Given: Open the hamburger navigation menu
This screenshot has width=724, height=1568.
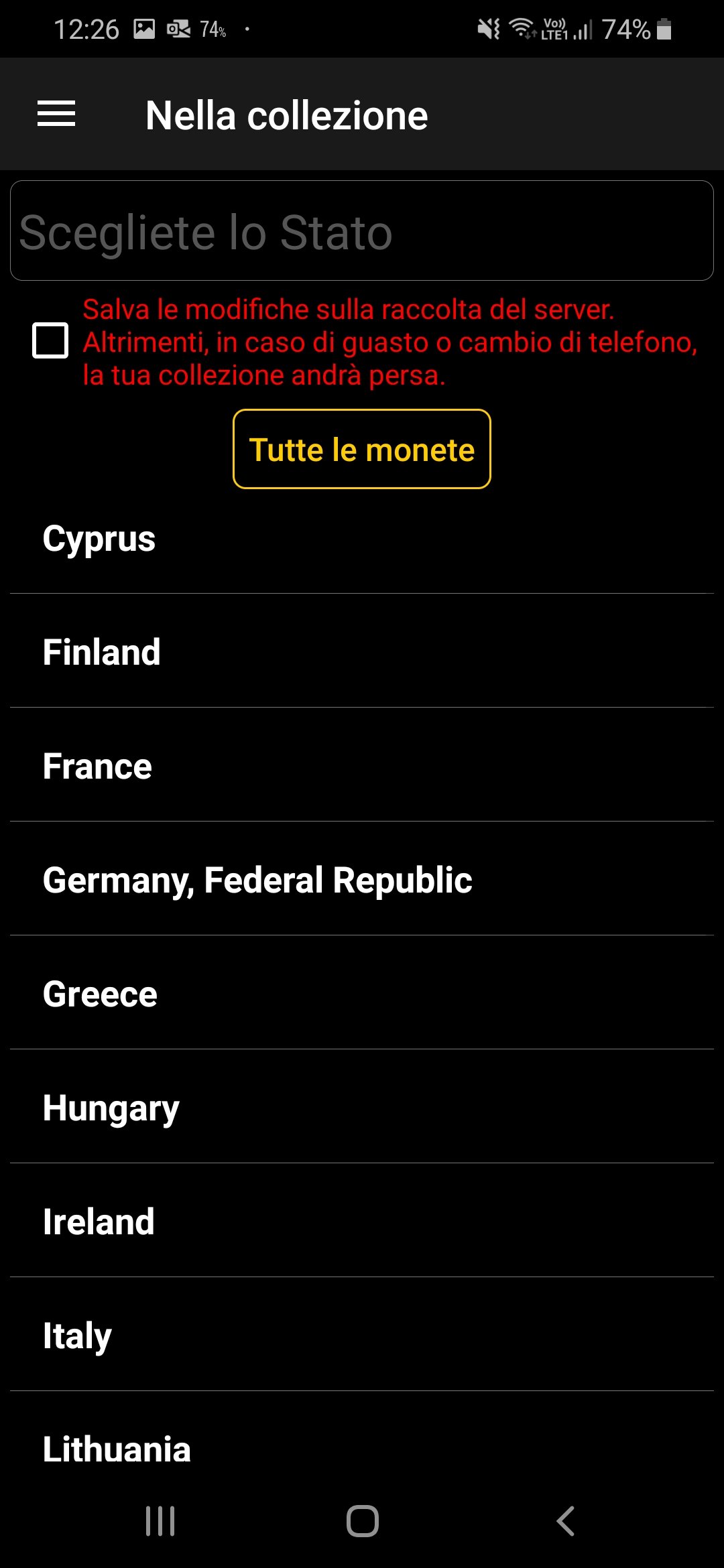Looking at the screenshot, I should point(56,114).
